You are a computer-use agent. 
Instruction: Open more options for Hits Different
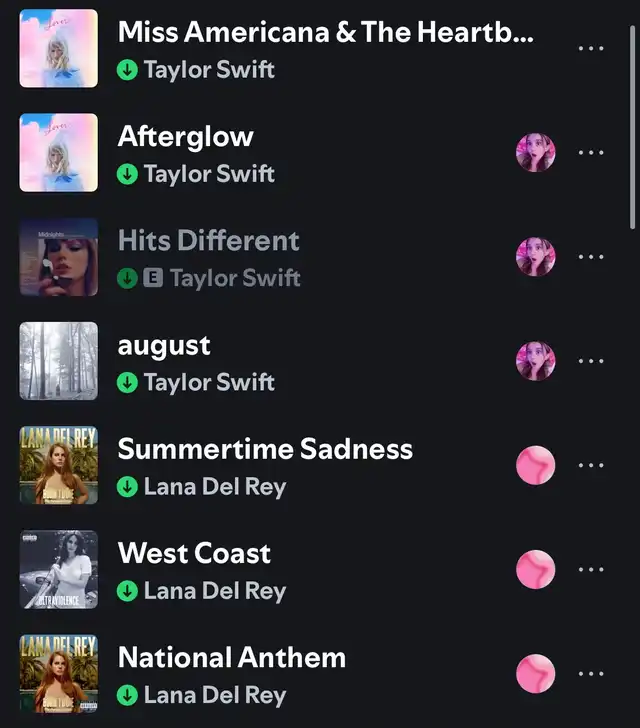click(x=591, y=257)
